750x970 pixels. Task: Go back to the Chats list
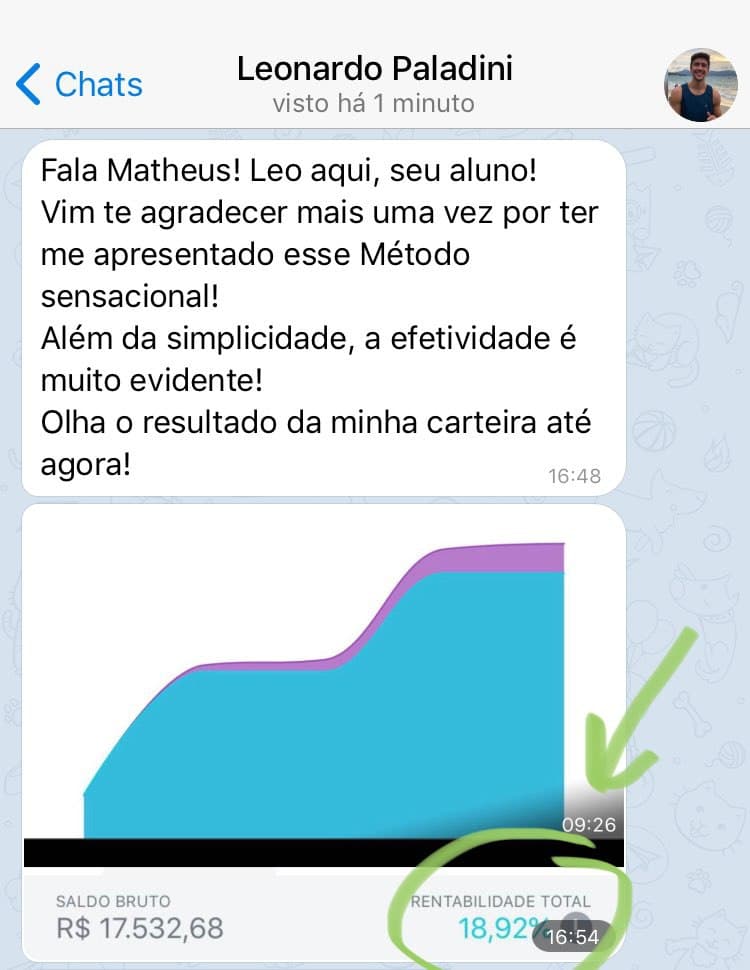tap(80, 85)
